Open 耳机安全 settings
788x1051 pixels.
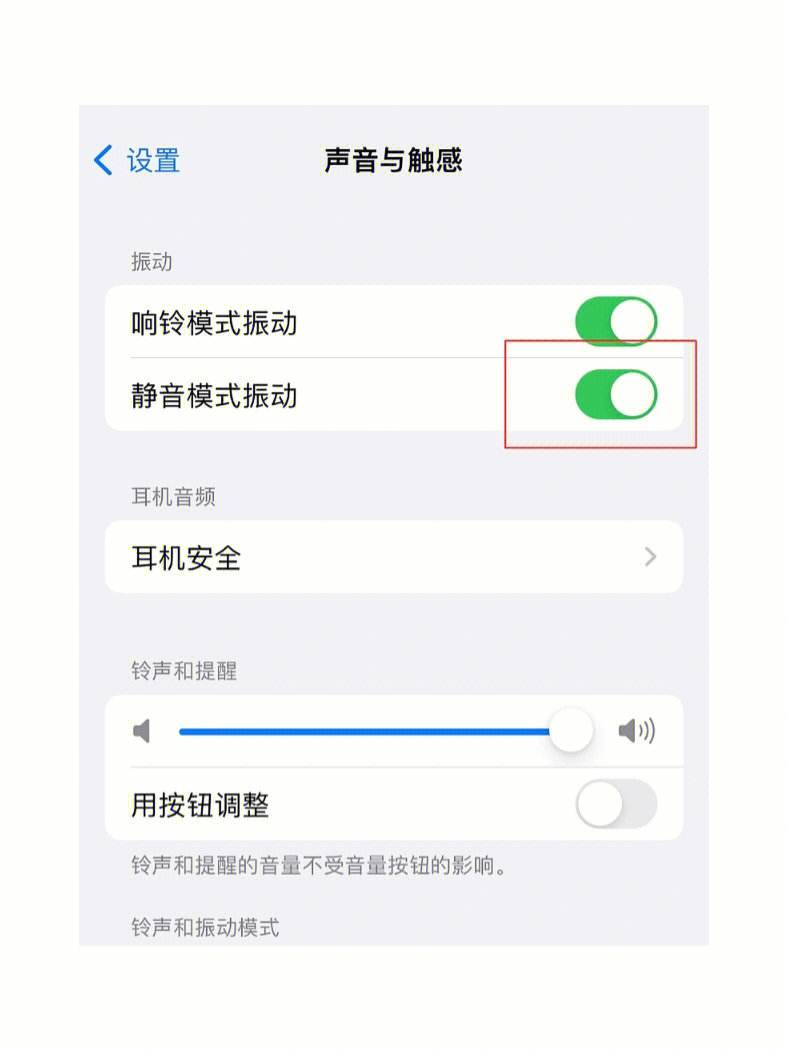(x=394, y=557)
